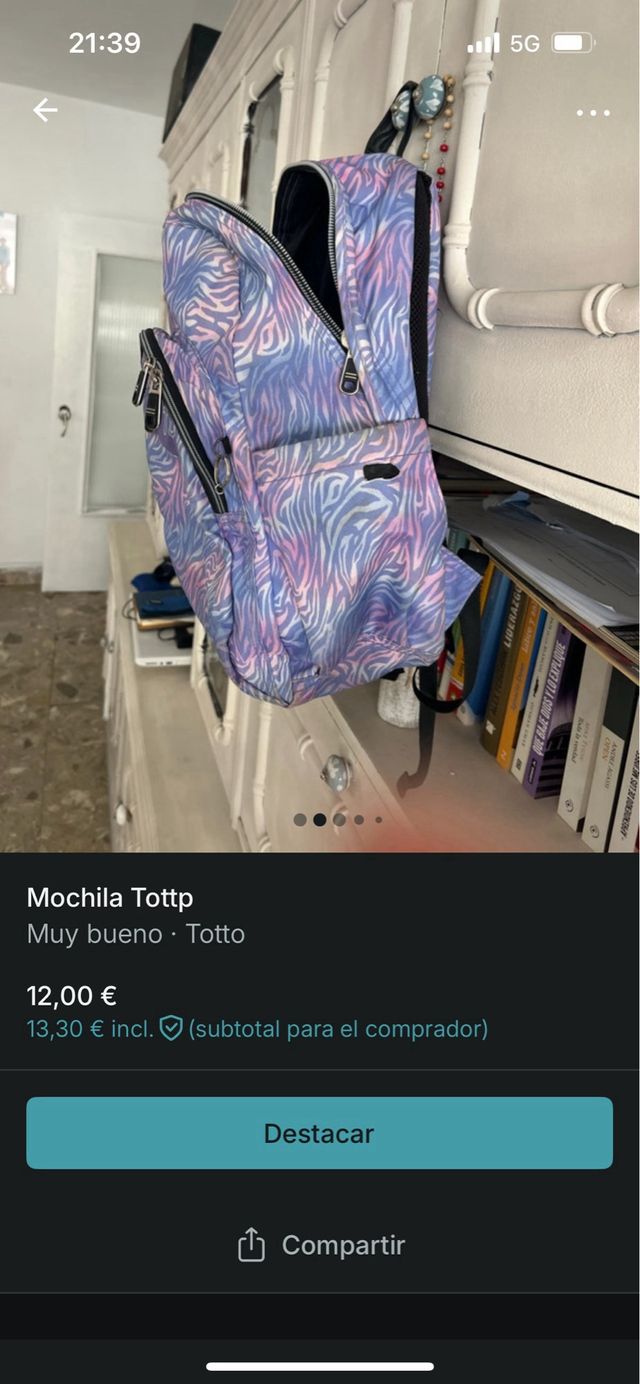Open buyer protection info next to 13,30 €
This screenshot has height=1384, width=640.
pos(171,1028)
